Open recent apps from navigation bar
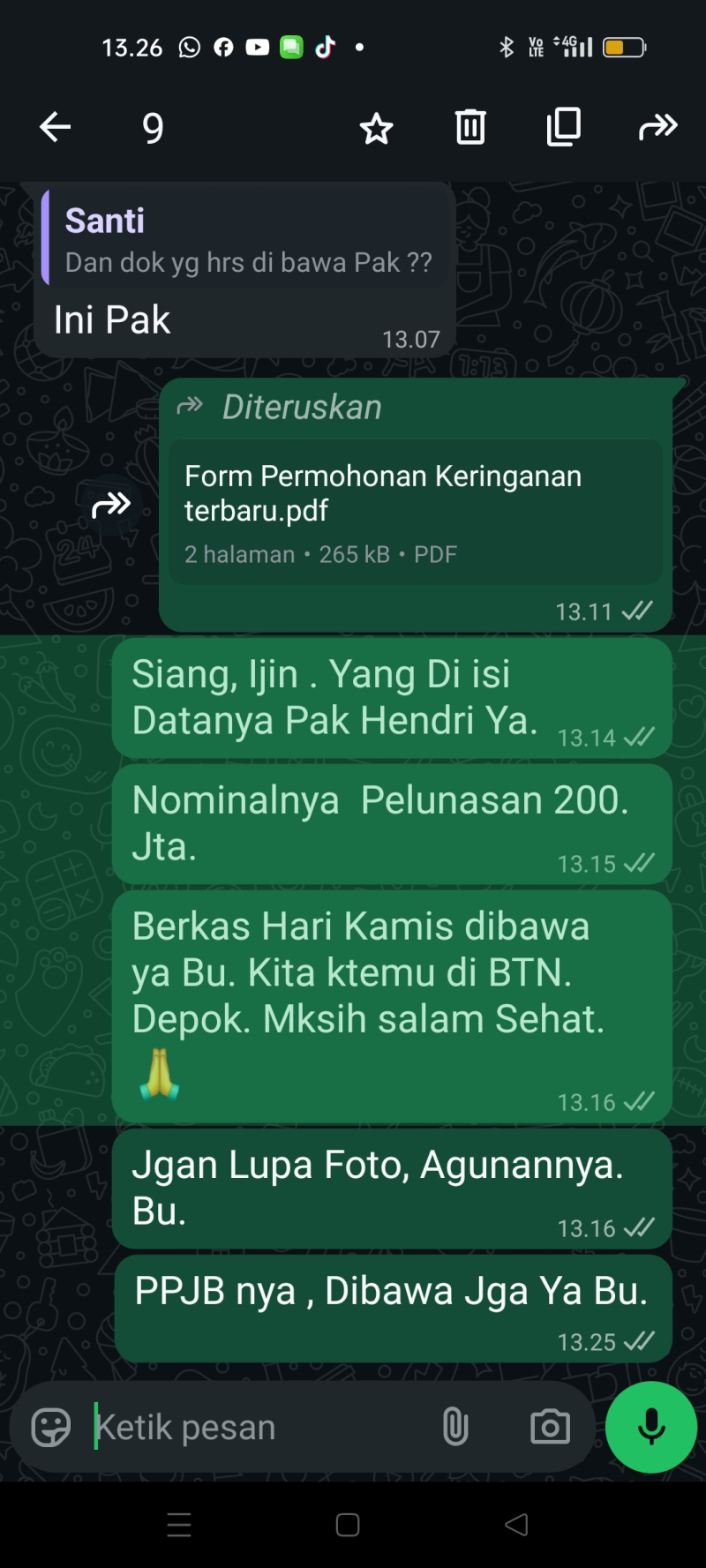This screenshot has height=1568, width=706. coord(179,1525)
